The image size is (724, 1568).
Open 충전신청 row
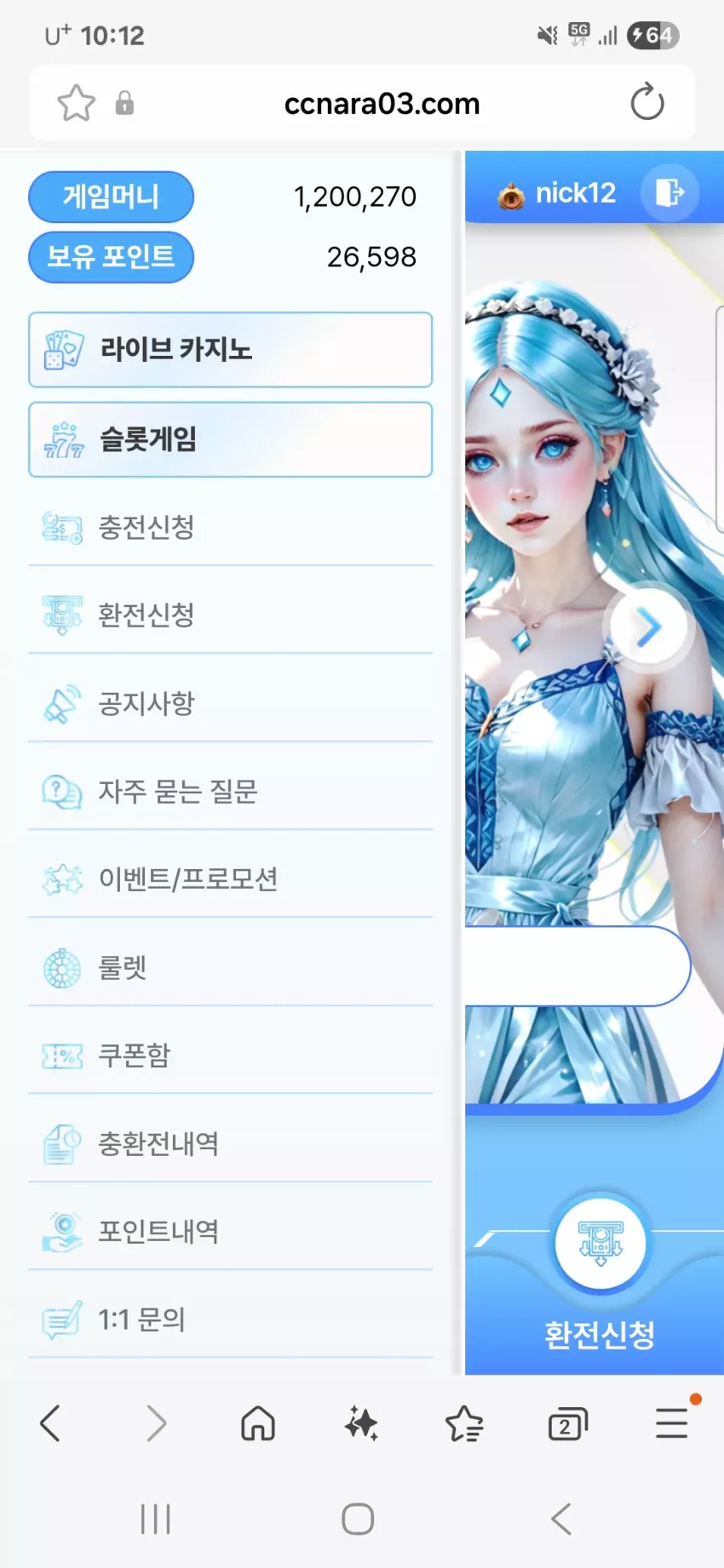(230, 528)
